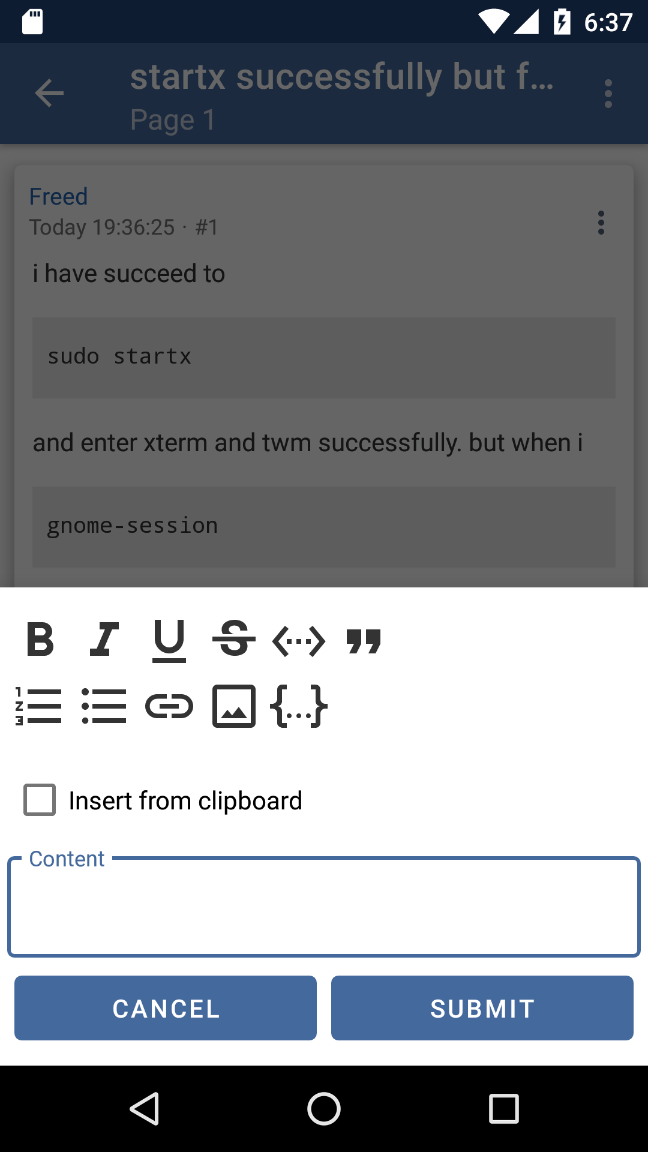Tap the system back button
This screenshot has width=648, height=1152.
click(145, 1108)
